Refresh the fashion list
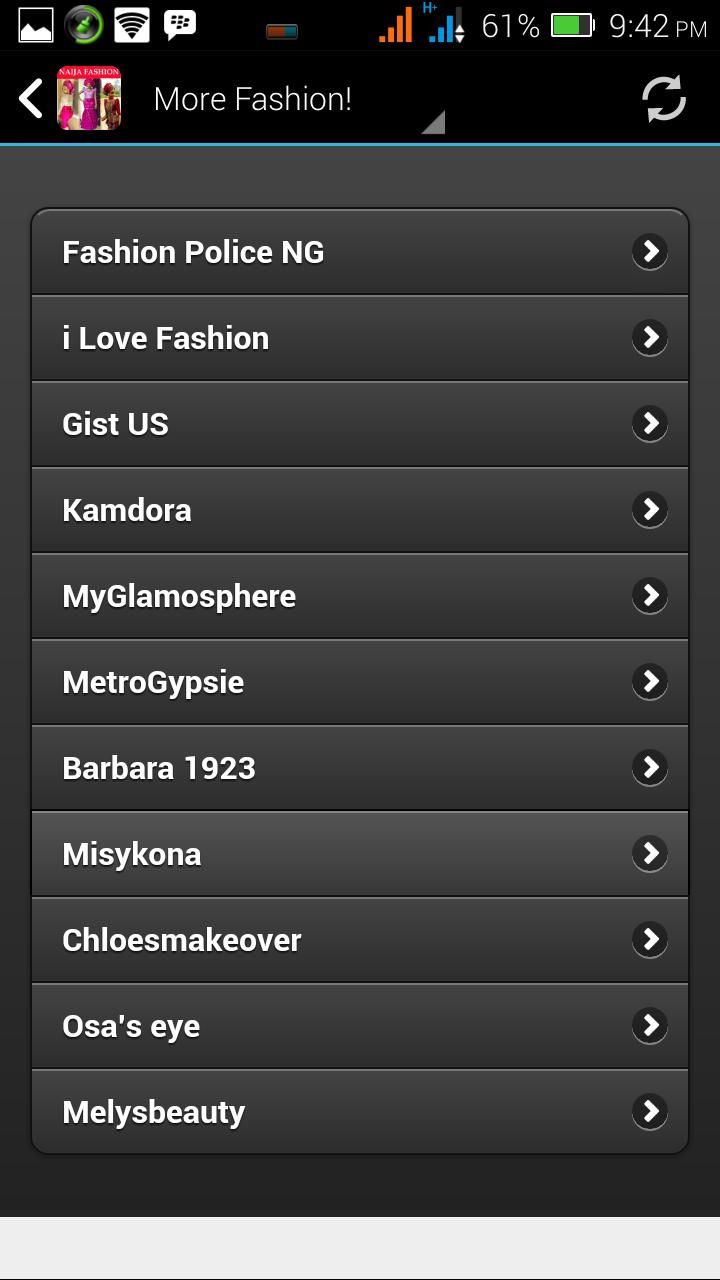 [x=663, y=99]
